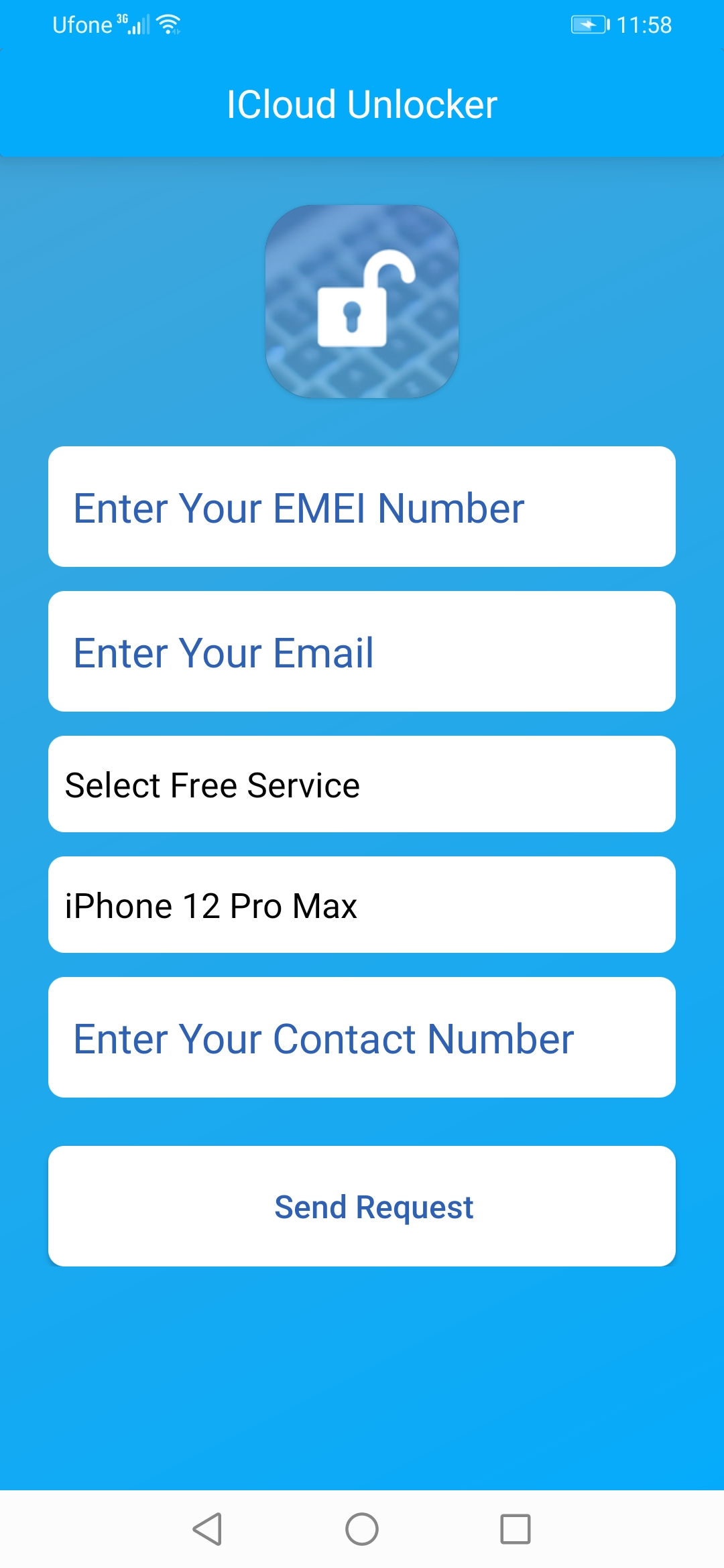
Task: Go back using the system back button
Action: pyautogui.click(x=207, y=1529)
